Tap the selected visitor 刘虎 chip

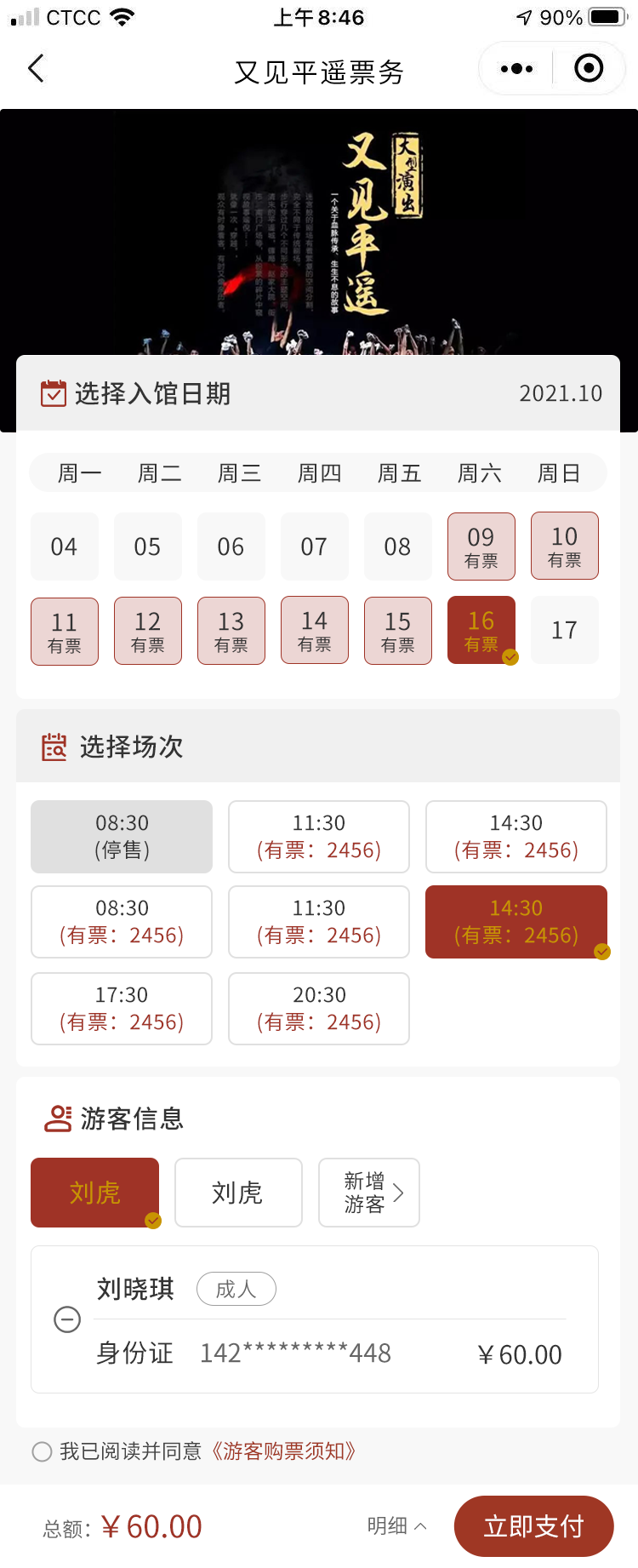click(94, 1193)
